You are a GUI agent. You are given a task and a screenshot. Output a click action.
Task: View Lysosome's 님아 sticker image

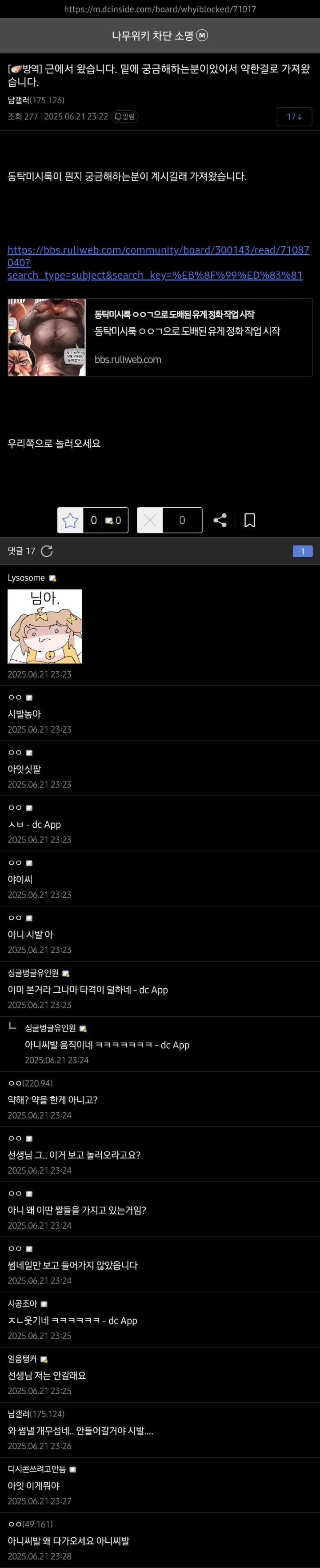pyautogui.click(x=44, y=626)
